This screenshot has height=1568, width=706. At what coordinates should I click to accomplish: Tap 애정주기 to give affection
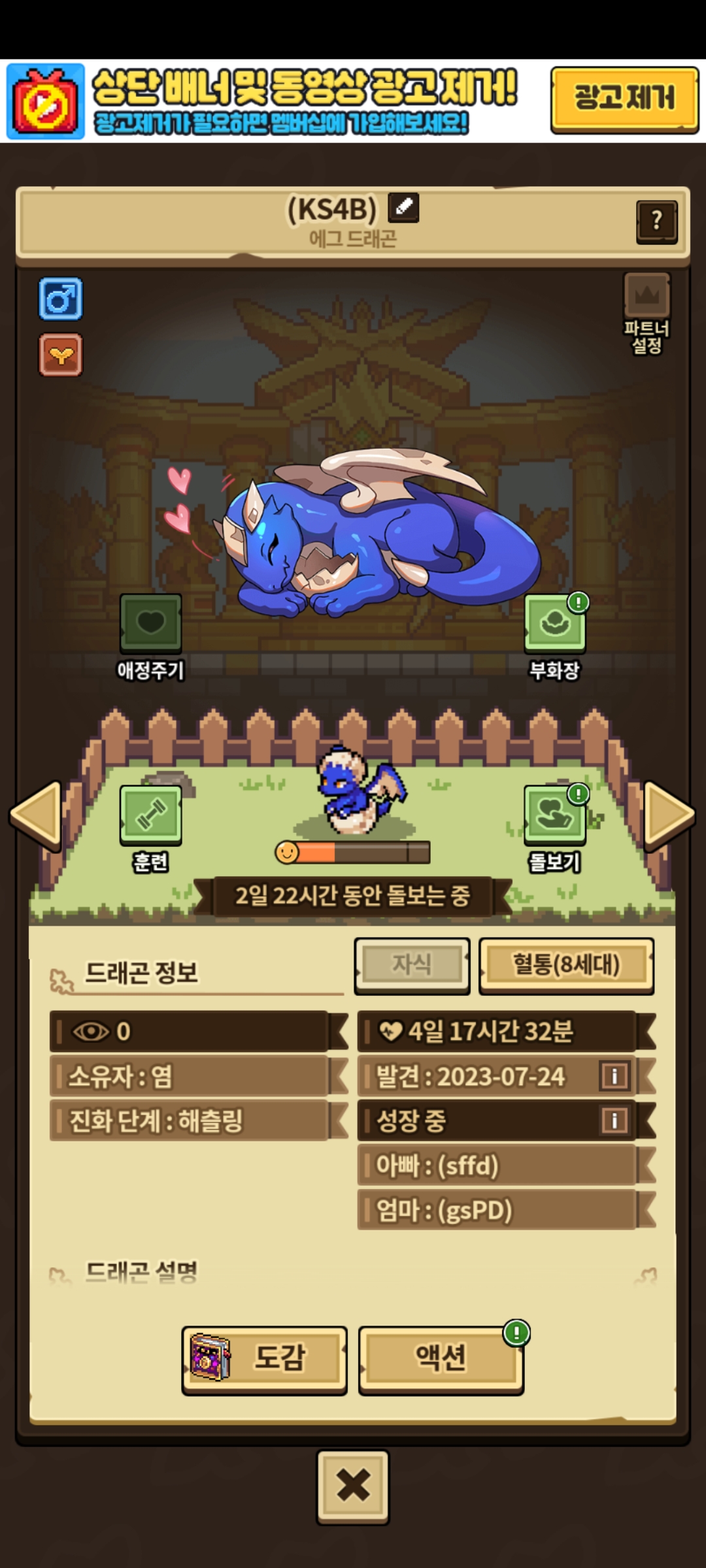coord(150,624)
